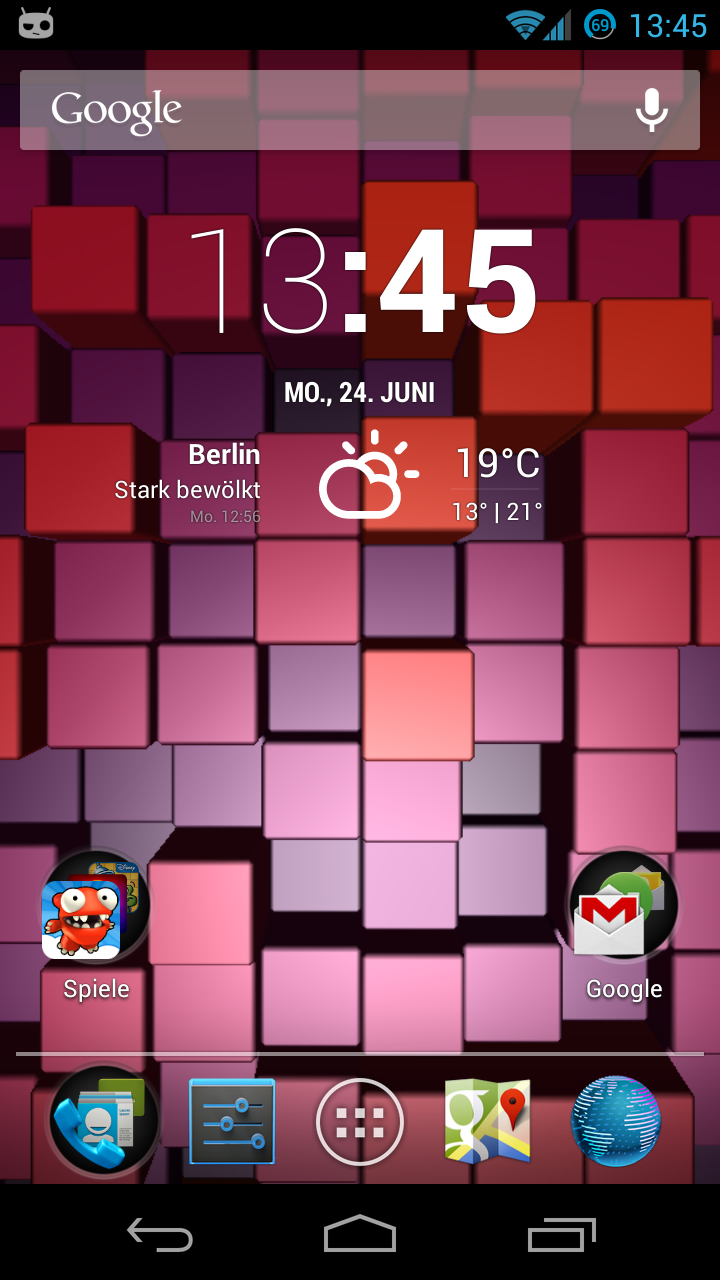This screenshot has width=720, height=1280.
Task: Open the phone and contacts folder
Action: [x=103, y=1120]
